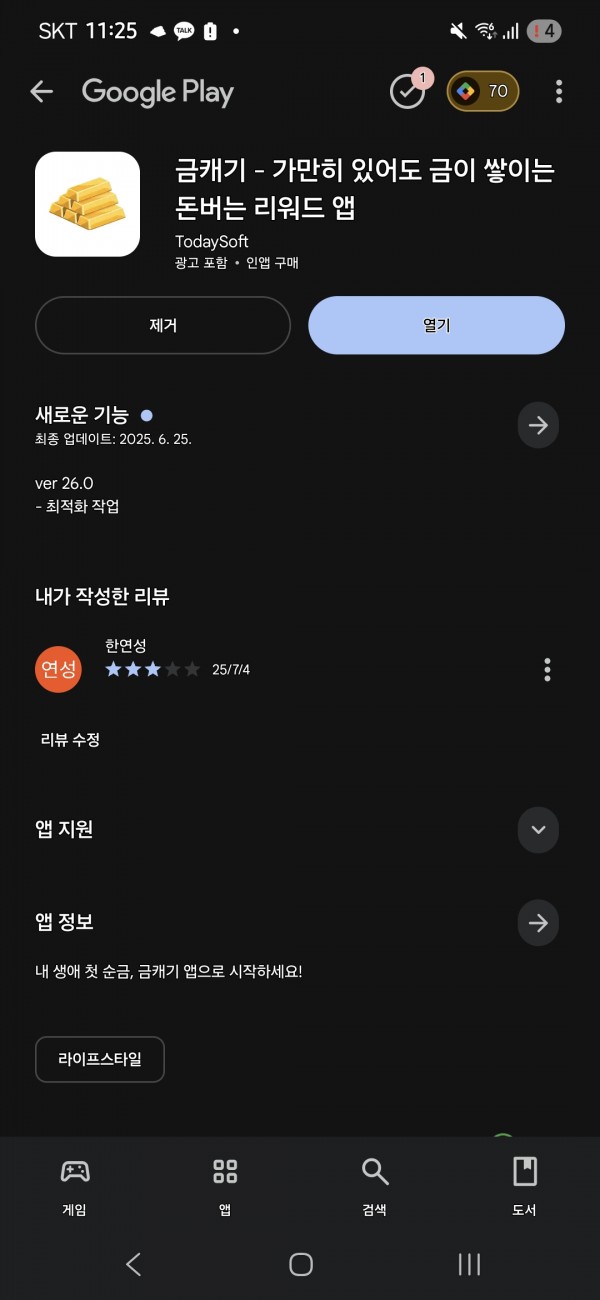Switch to the 검색 tab

point(375,1187)
